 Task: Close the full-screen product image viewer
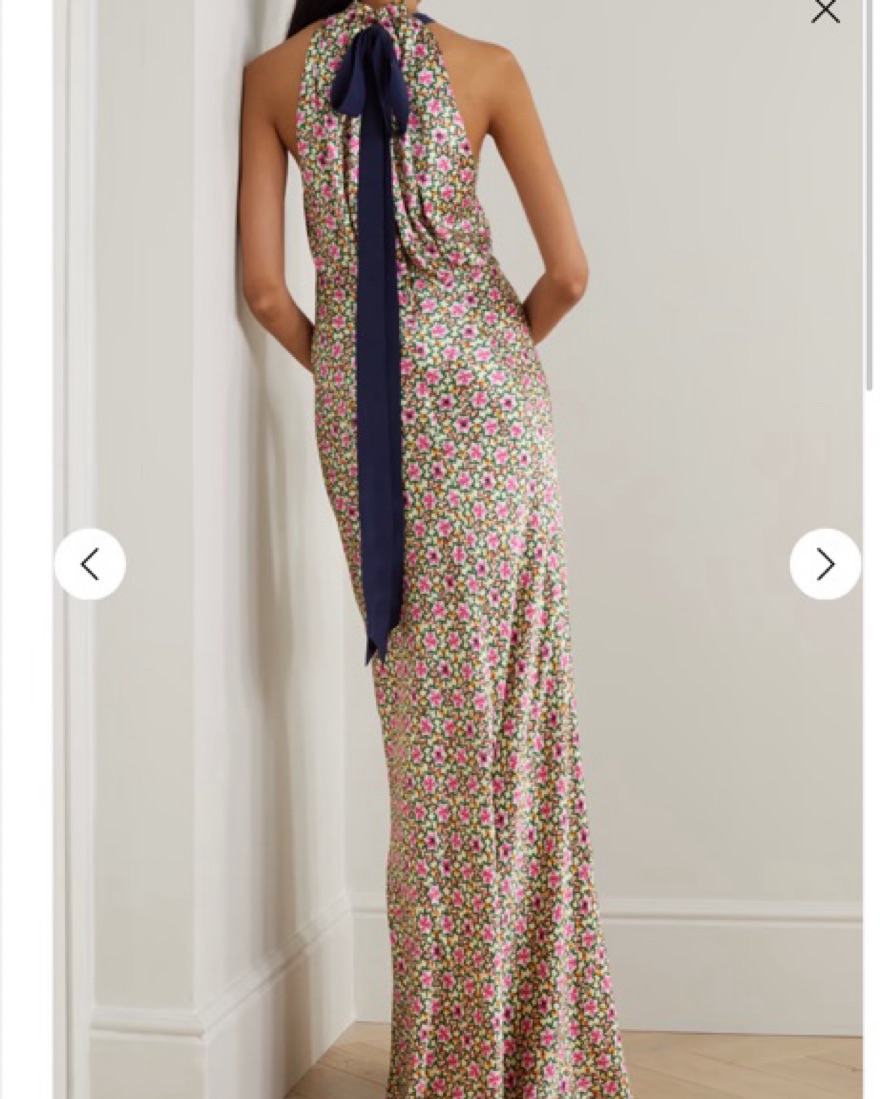(825, 12)
